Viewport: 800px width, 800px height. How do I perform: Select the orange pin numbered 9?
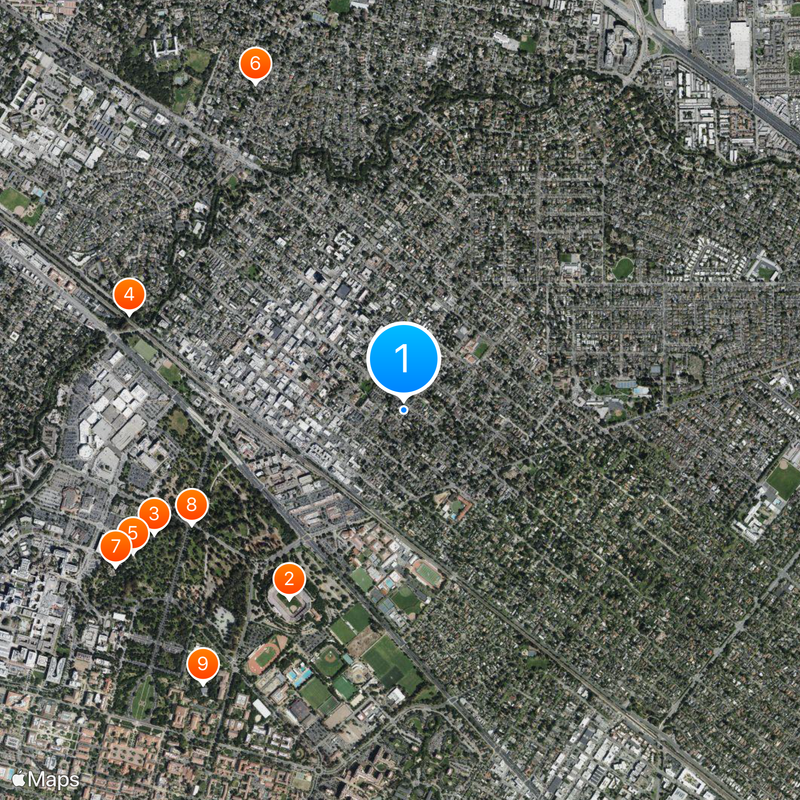[x=203, y=662]
